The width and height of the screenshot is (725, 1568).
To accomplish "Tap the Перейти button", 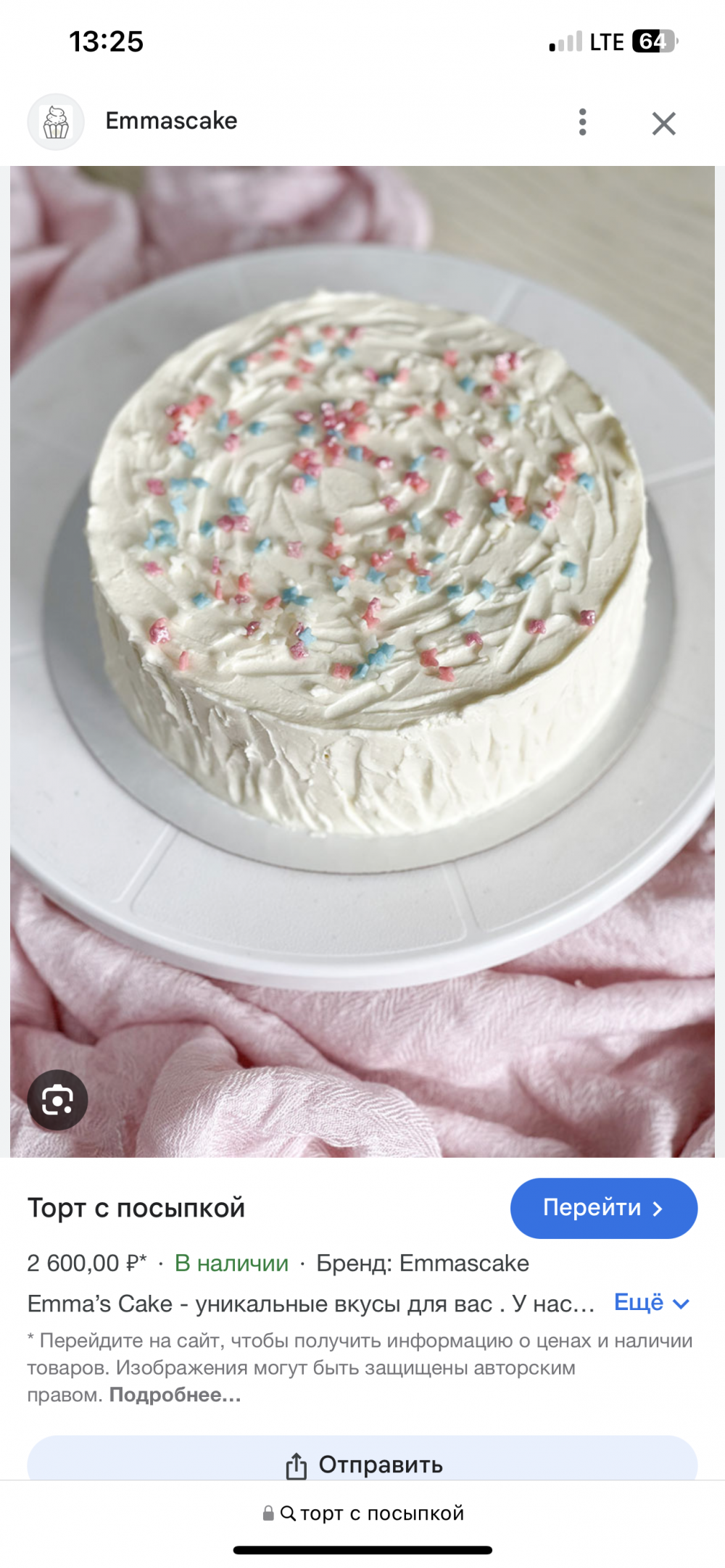I will pos(603,1208).
